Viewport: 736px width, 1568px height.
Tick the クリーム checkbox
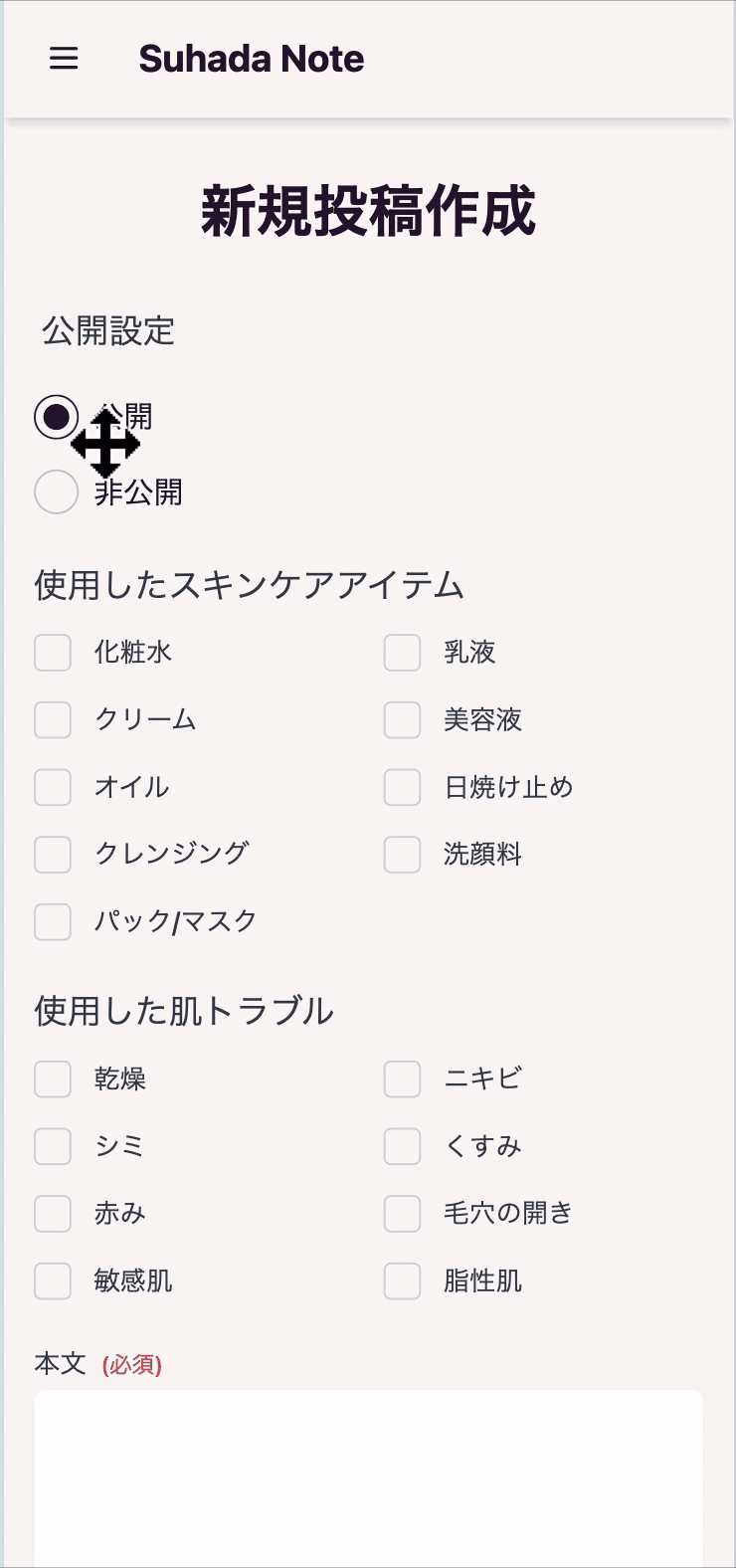(53, 720)
